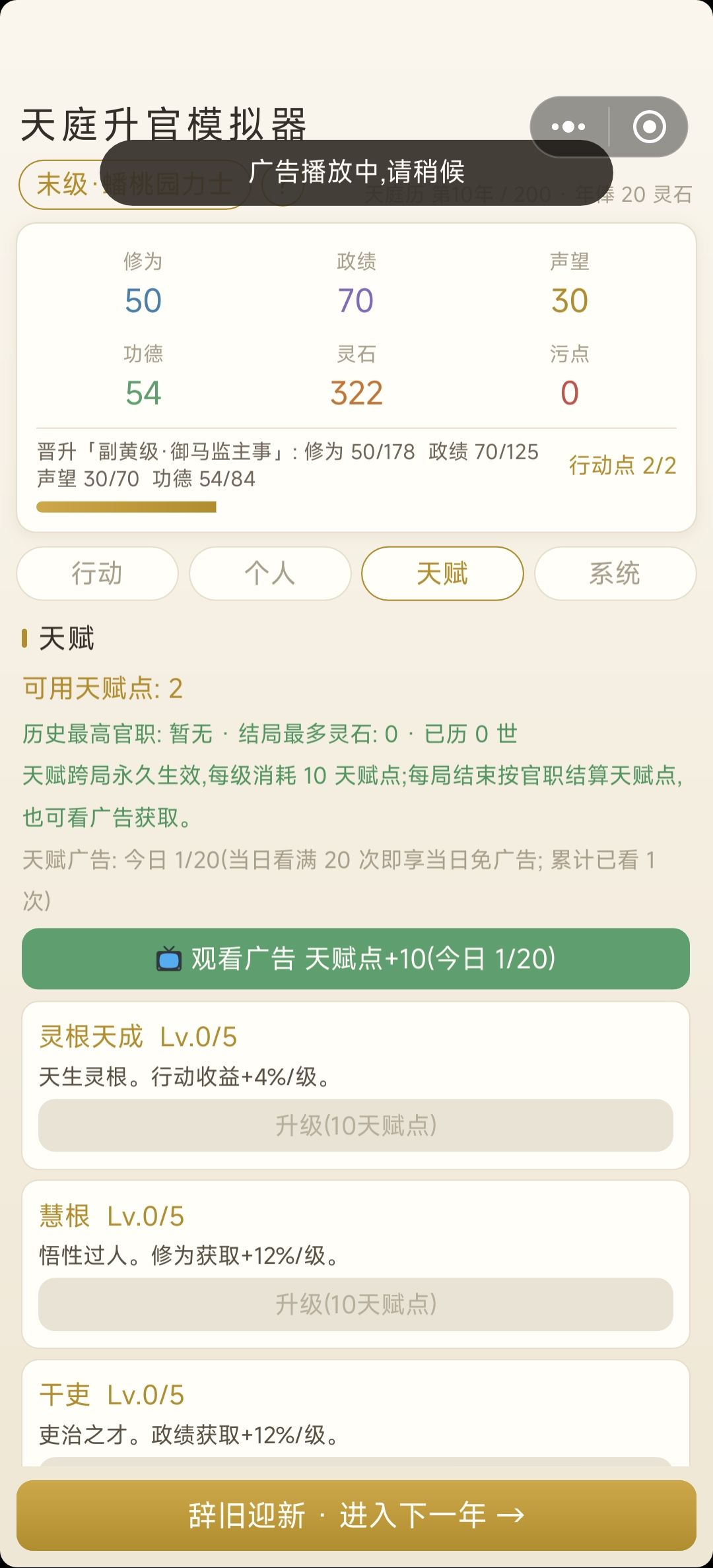The image size is (713, 1568).
Task: Upgrade the 灵根天成 talent
Action: (x=356, y=1125)
